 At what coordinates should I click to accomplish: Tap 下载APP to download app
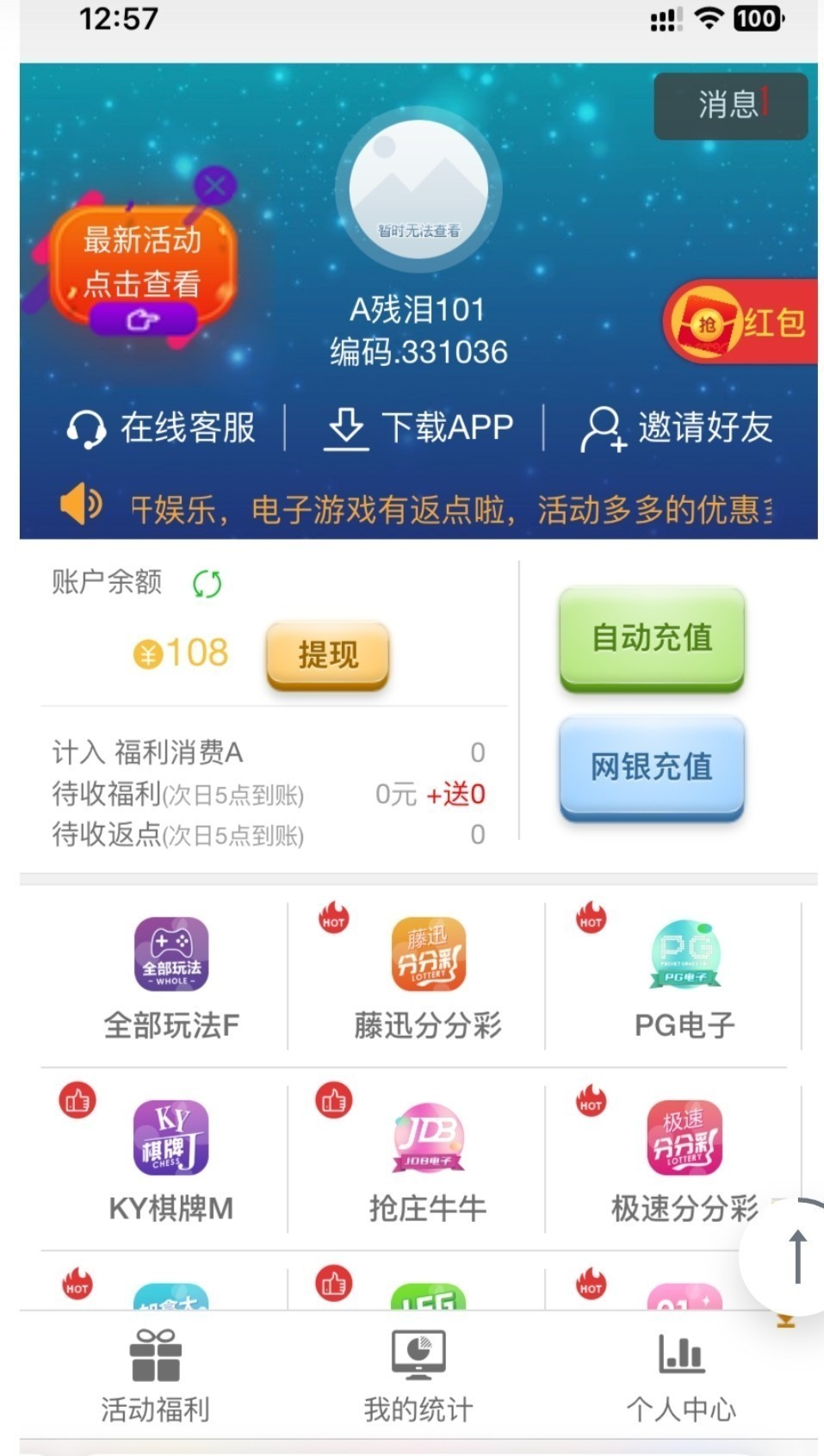click(419, 428)
